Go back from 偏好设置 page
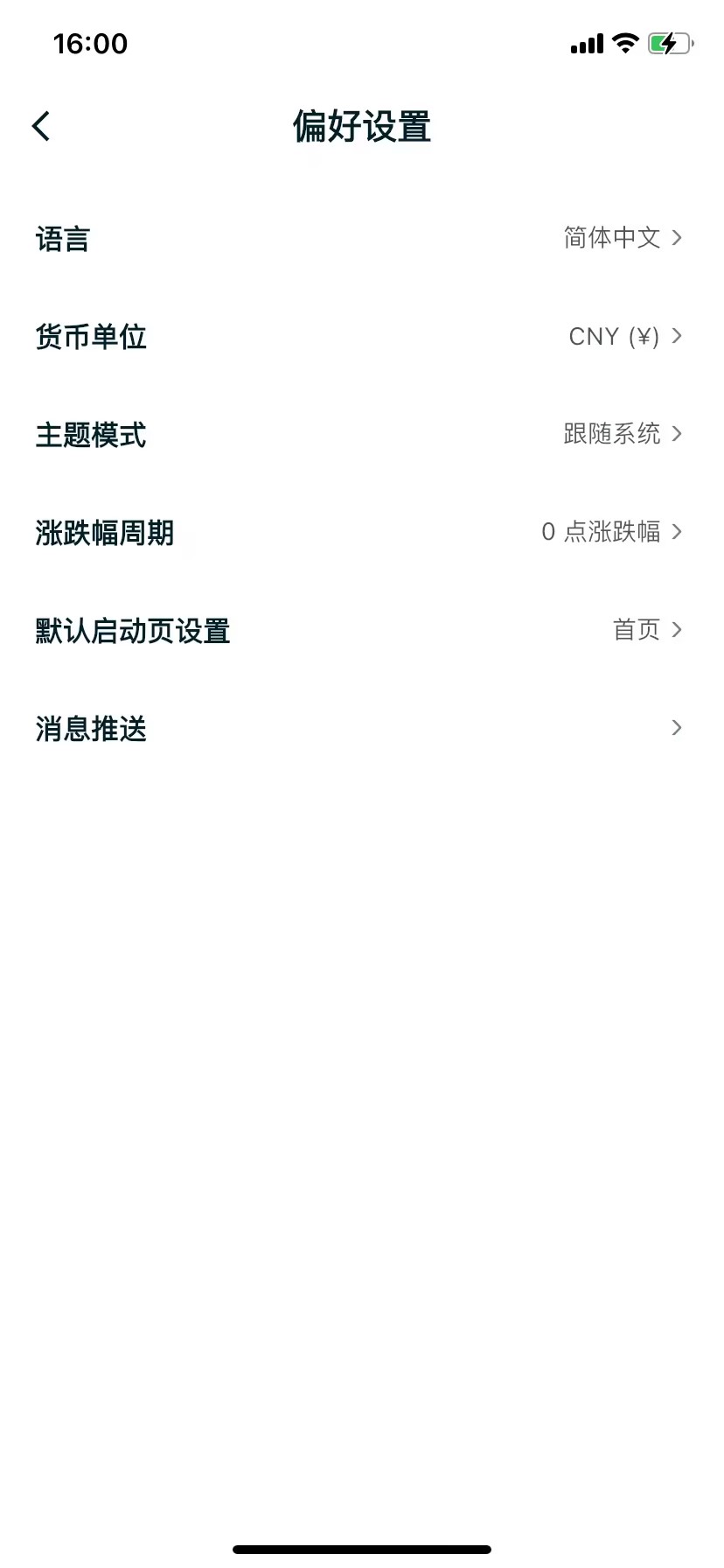Viewport: 724px width, 1568px height. 41,127
